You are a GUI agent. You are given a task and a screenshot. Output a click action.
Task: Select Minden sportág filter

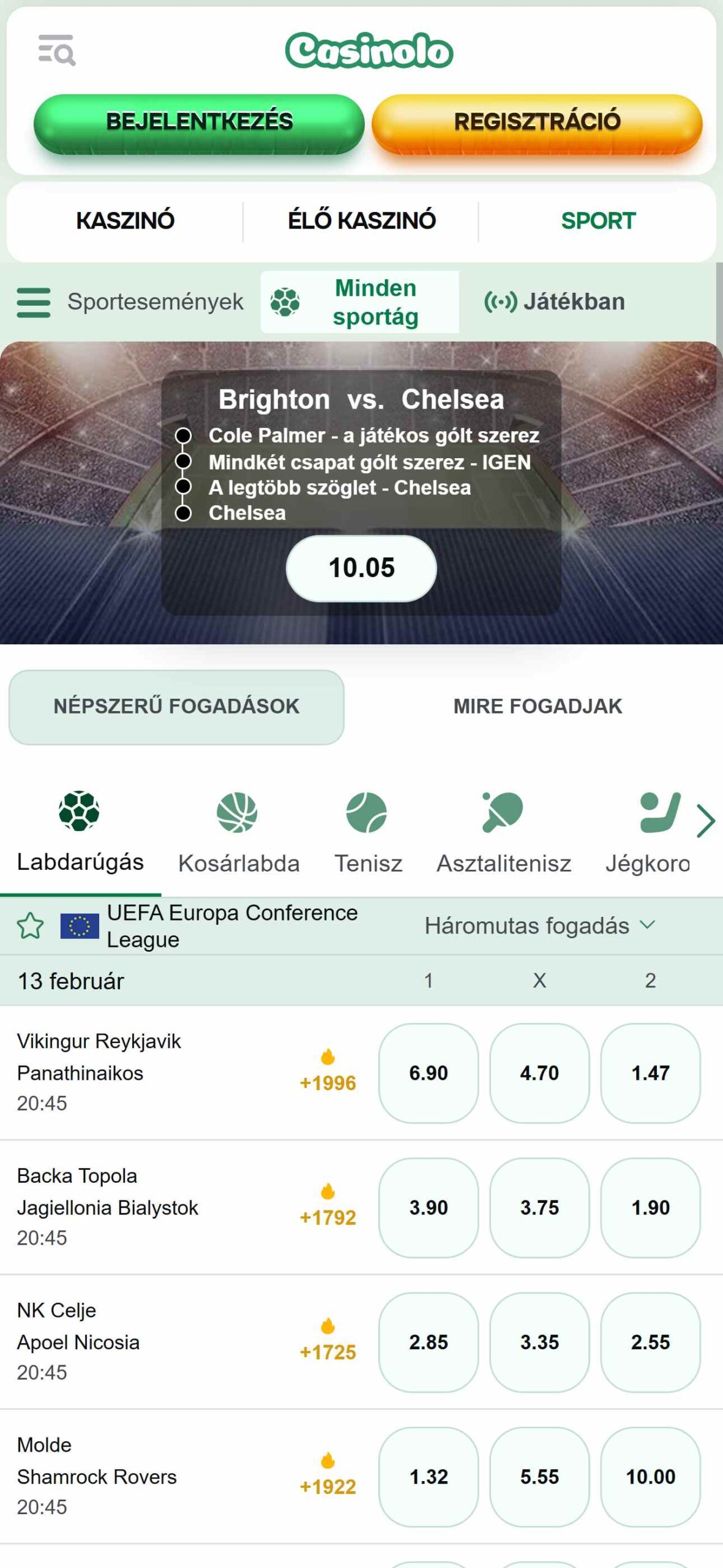[360, 302]
